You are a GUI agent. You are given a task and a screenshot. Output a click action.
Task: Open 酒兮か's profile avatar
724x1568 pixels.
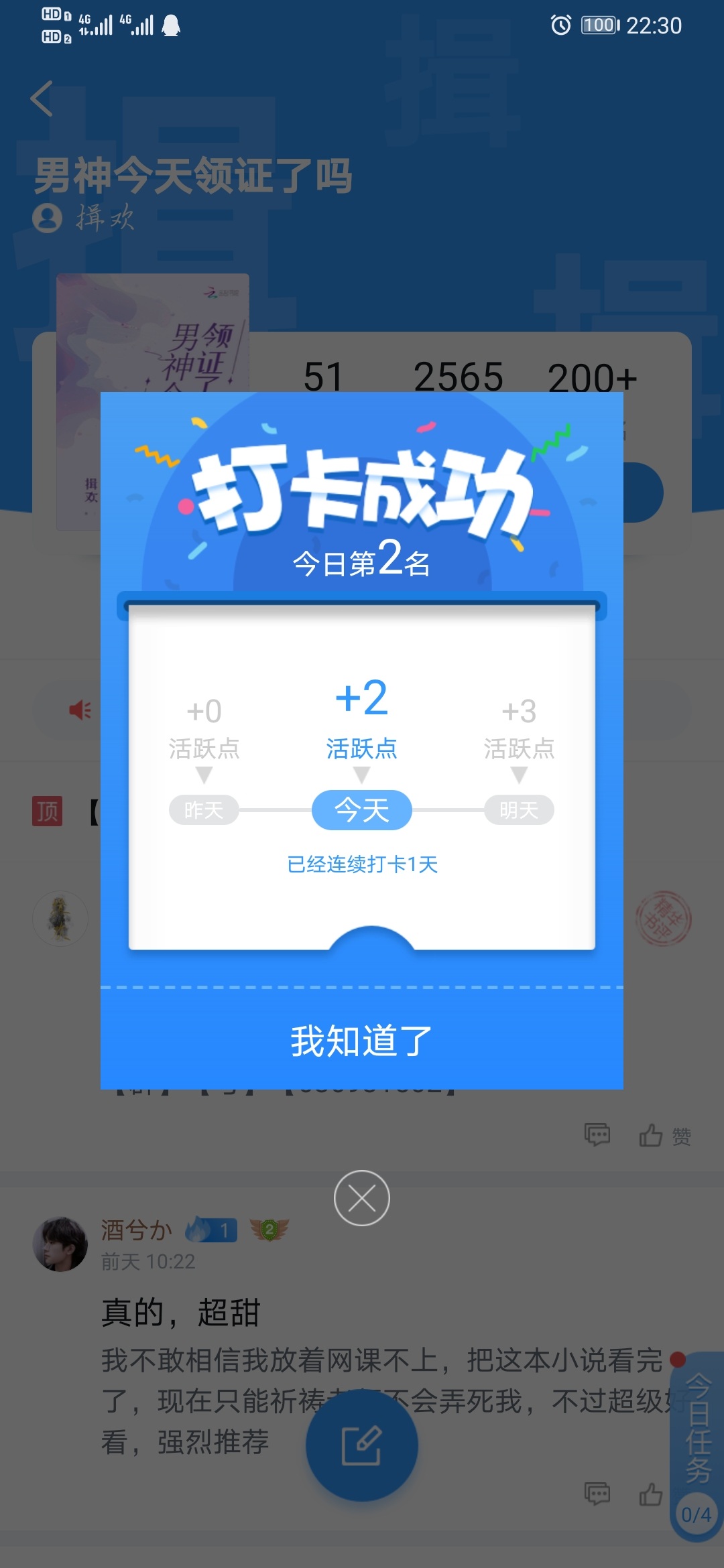click(60, 1244)
